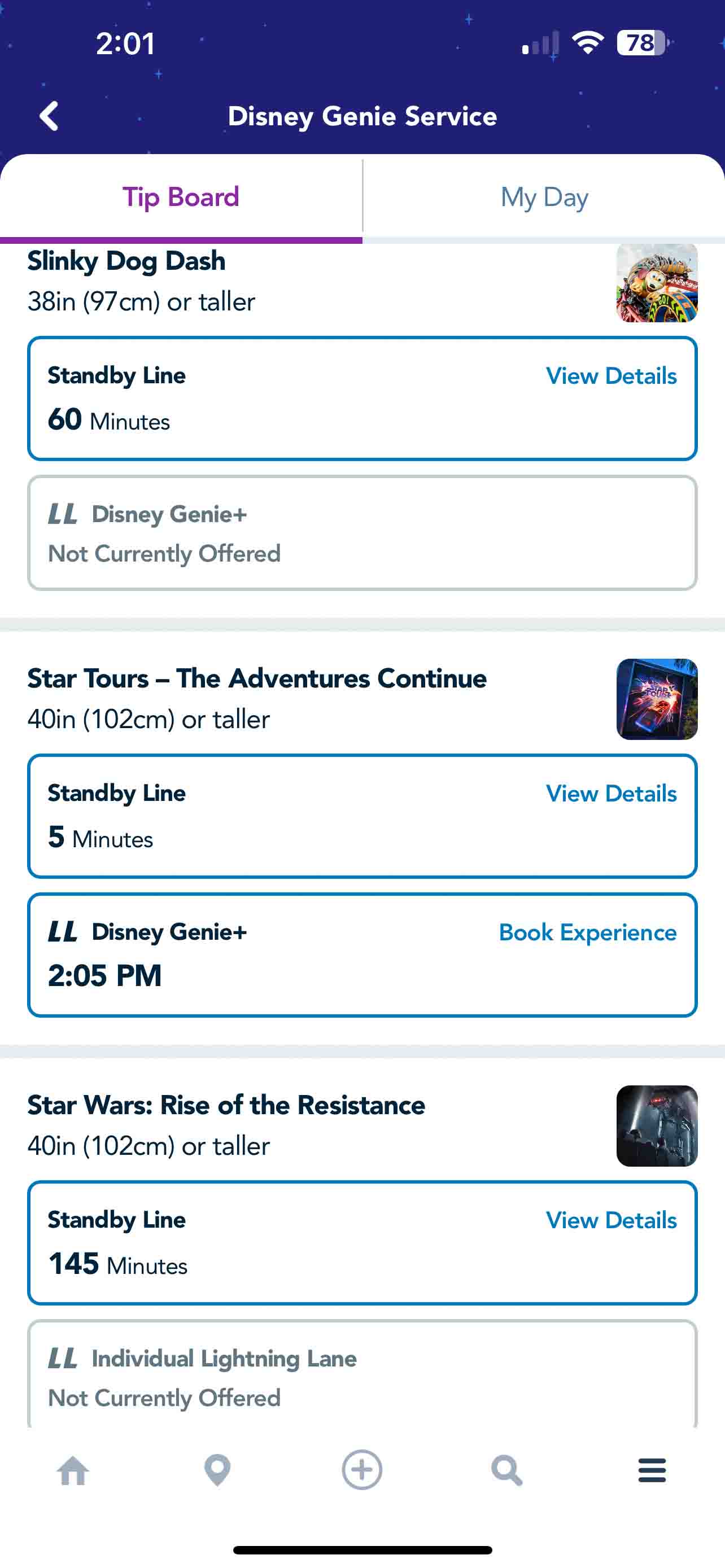Open the hamburger menu tab

coord(652,1470)
